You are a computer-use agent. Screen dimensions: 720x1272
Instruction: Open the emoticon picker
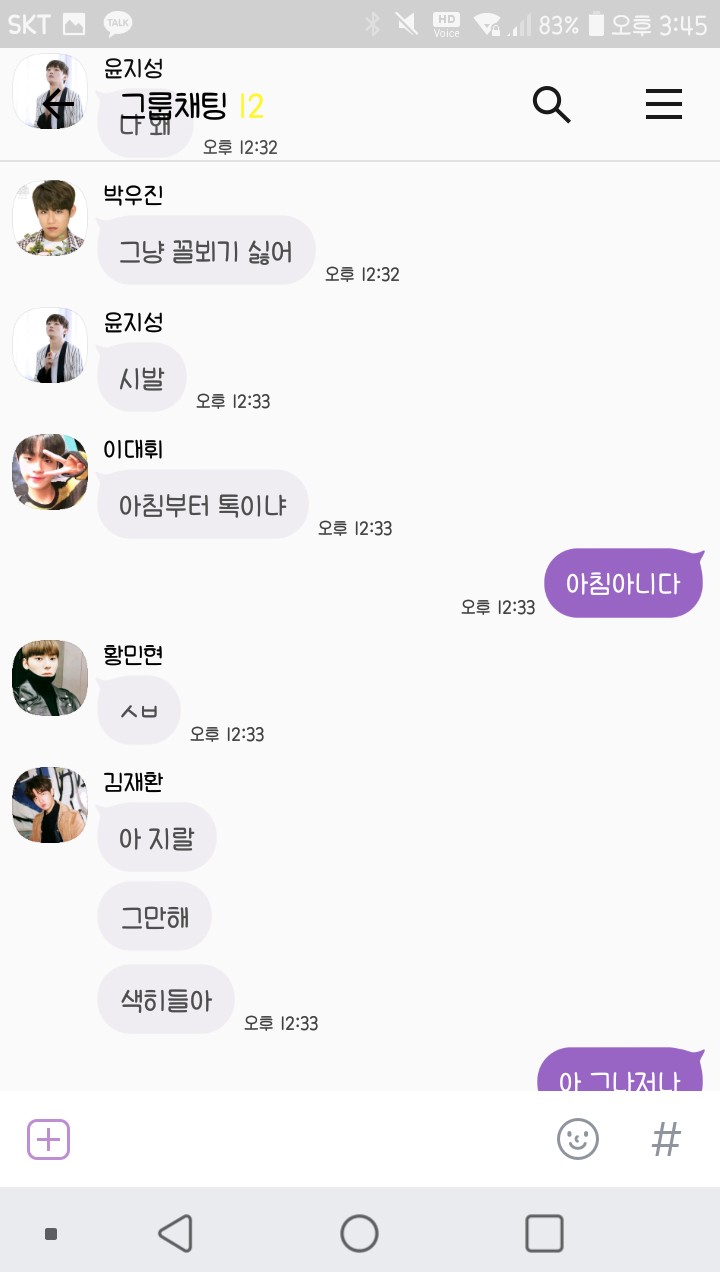(x=577, y=1139)
